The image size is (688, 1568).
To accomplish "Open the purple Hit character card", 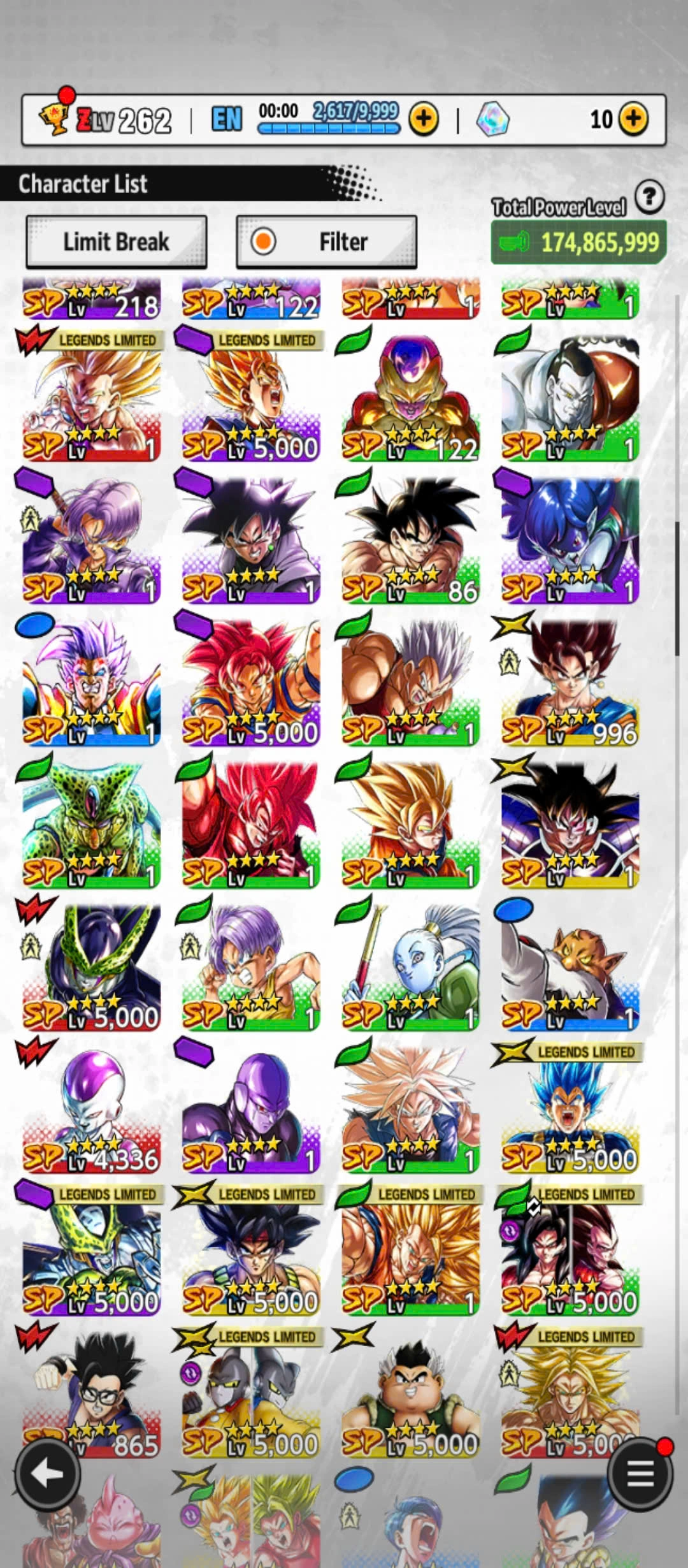I will coord(251,1108).
